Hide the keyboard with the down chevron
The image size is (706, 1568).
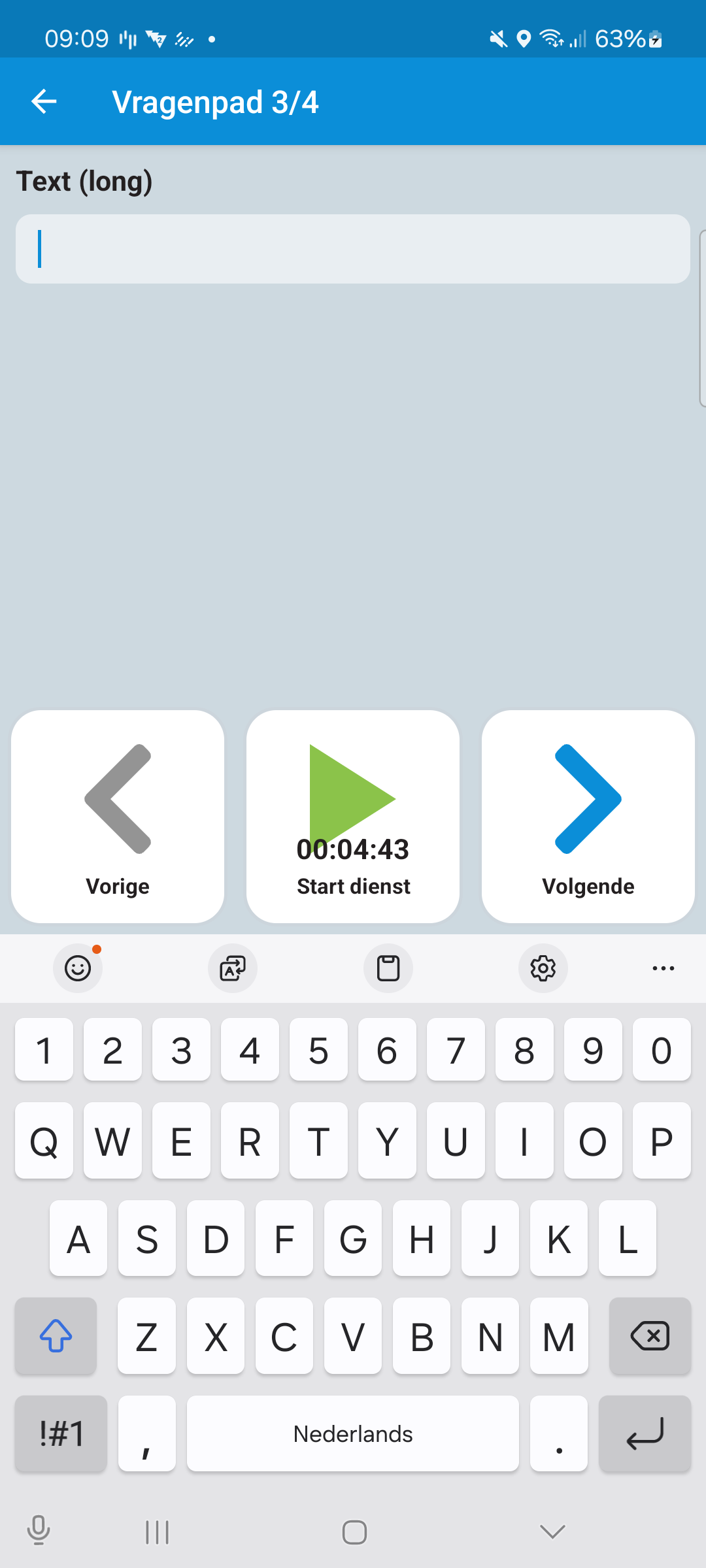(x=552, y=1531)
